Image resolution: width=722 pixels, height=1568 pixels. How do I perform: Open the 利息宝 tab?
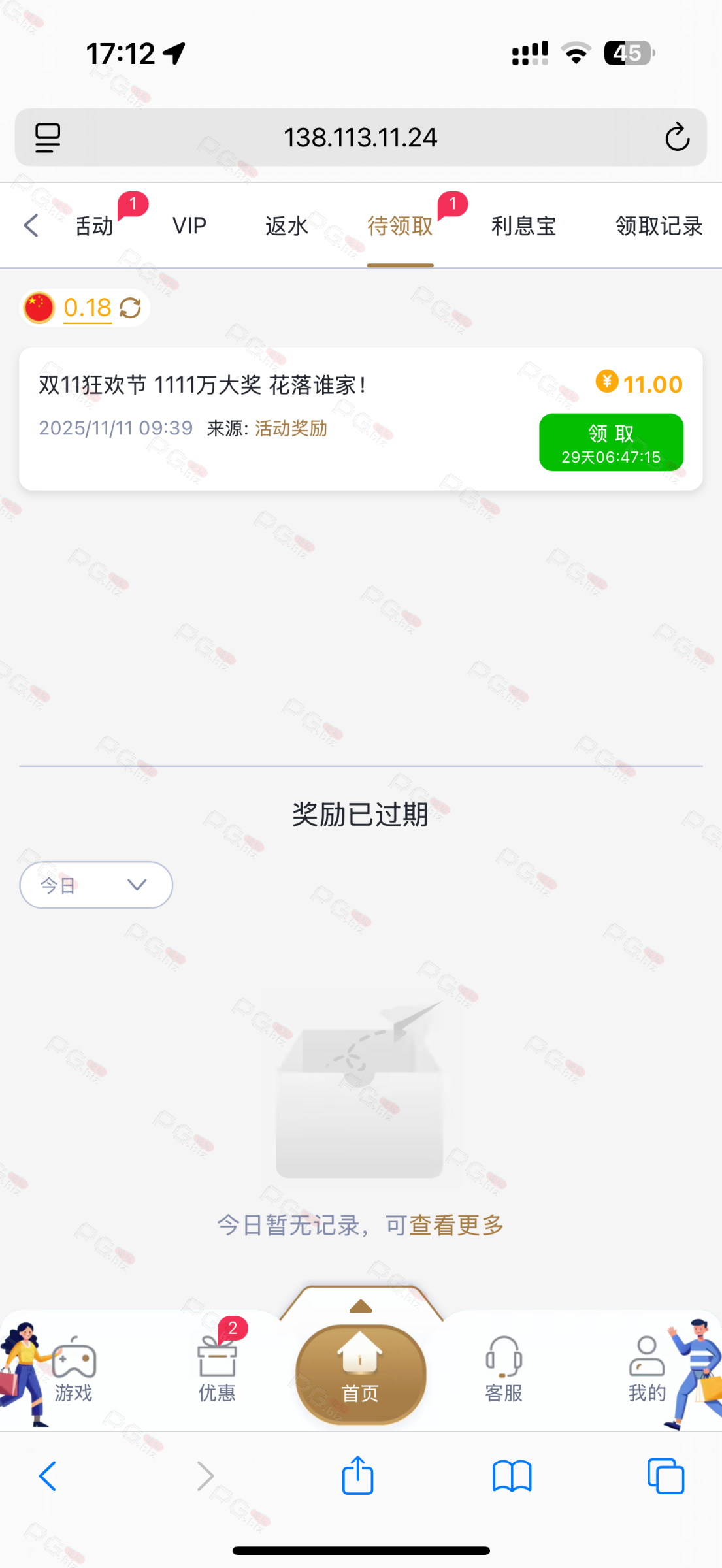pos(523,226)
